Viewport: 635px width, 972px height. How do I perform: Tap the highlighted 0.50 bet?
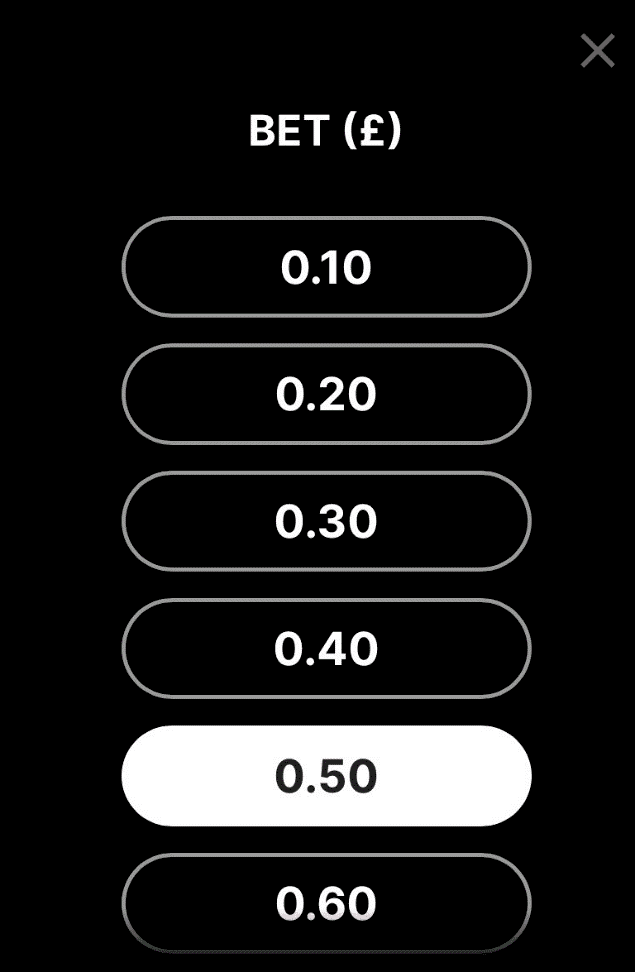coord(326,776)
